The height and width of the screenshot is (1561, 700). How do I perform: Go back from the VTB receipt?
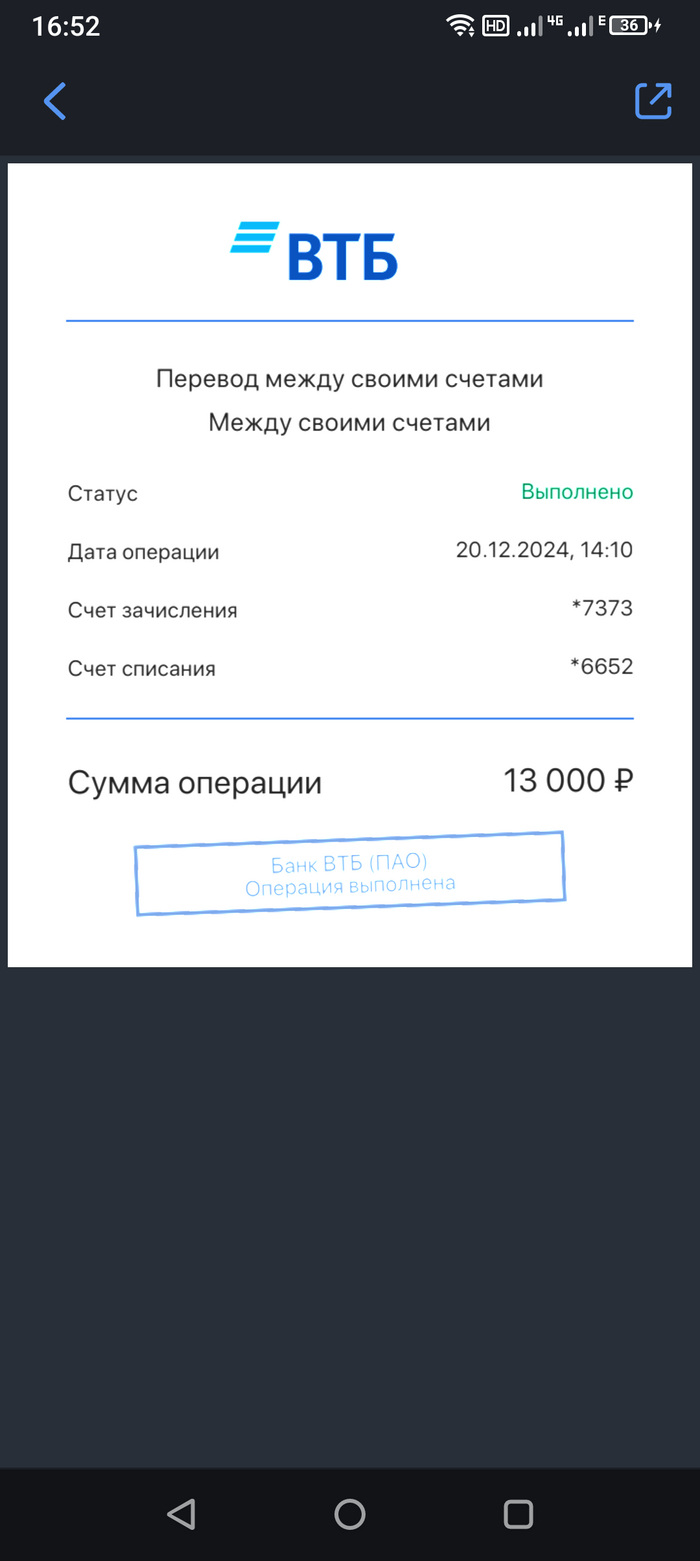55,101
